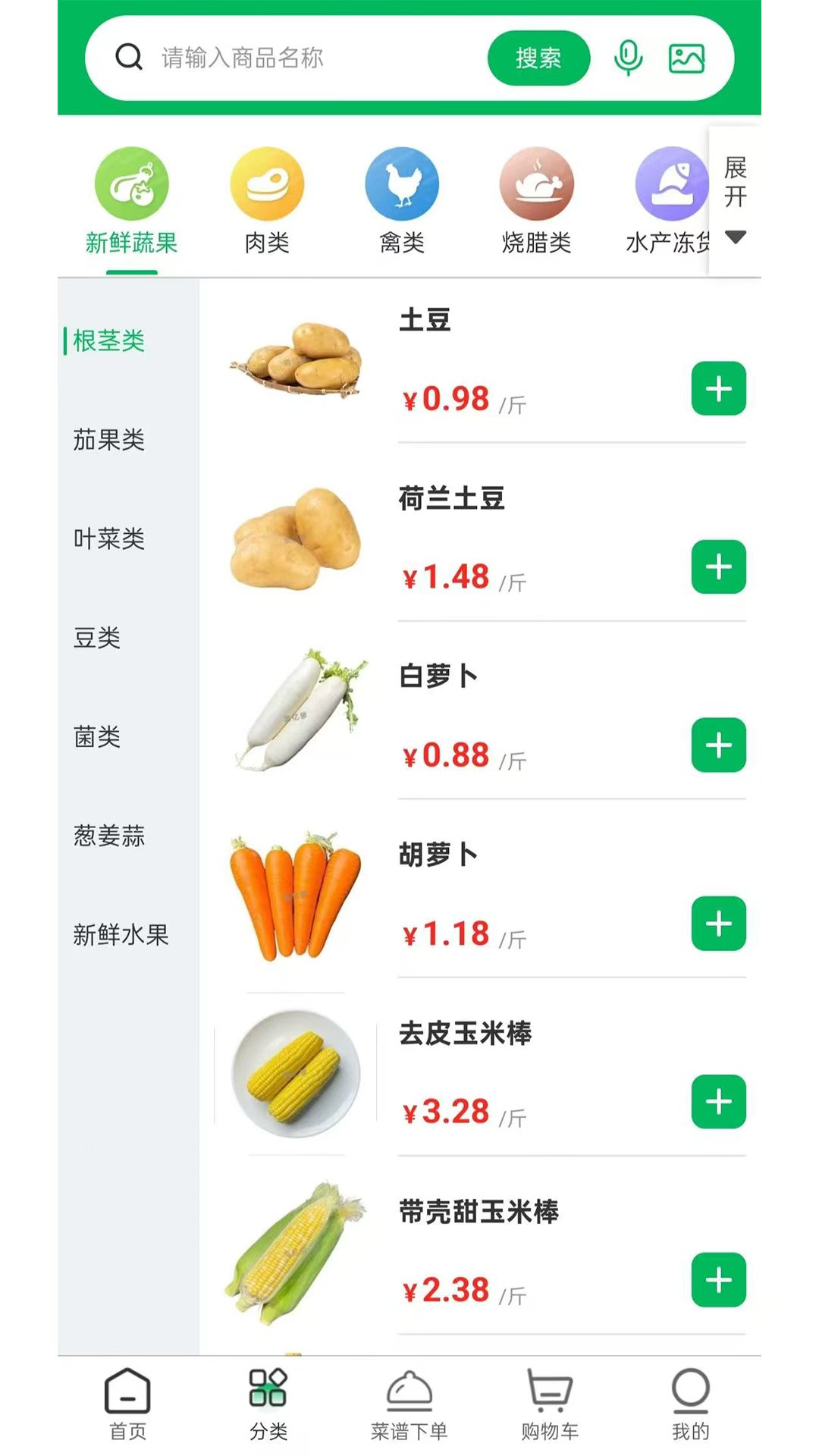Select the 肉类 meat category icon
The image size is (819, 1456).
click(x=267, y=184)
